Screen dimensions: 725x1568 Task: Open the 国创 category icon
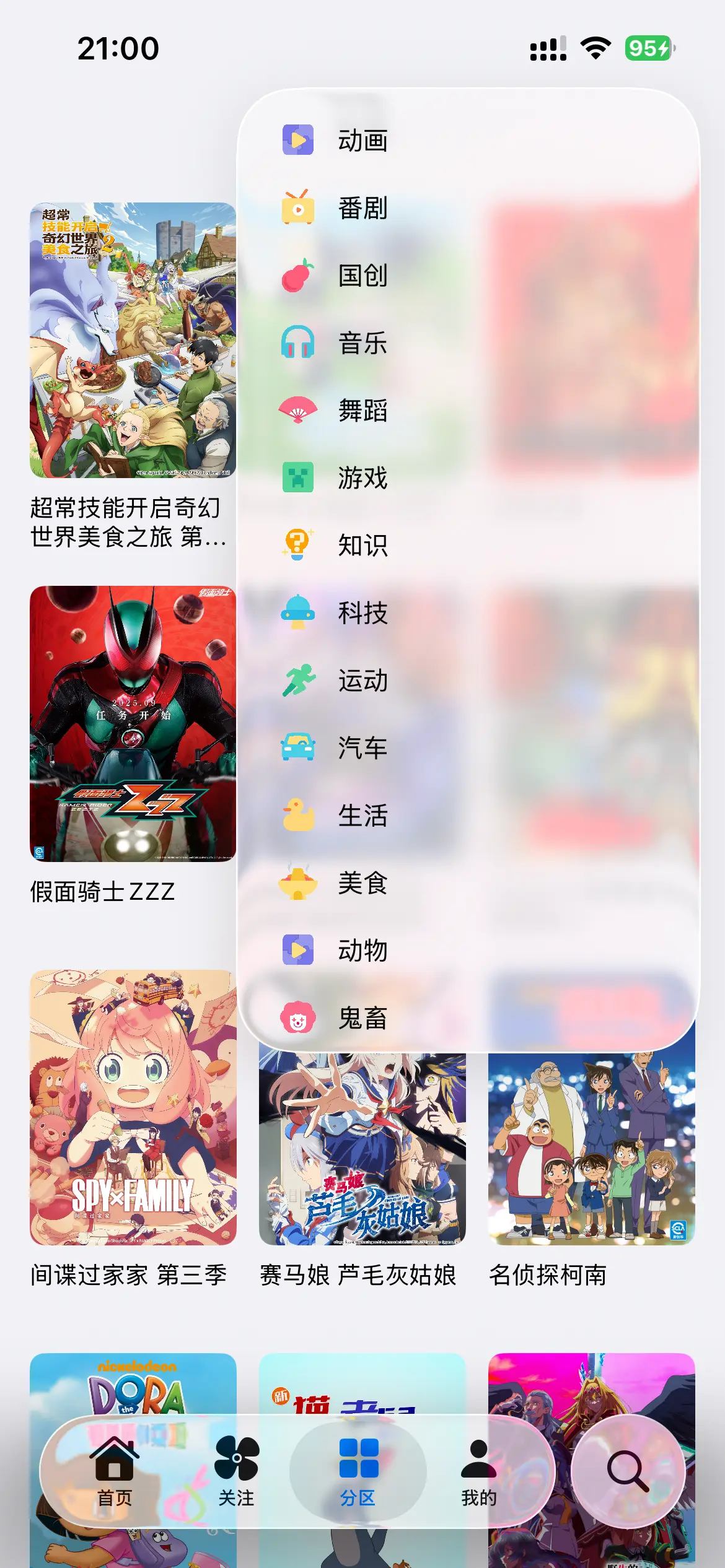point(299,277)
